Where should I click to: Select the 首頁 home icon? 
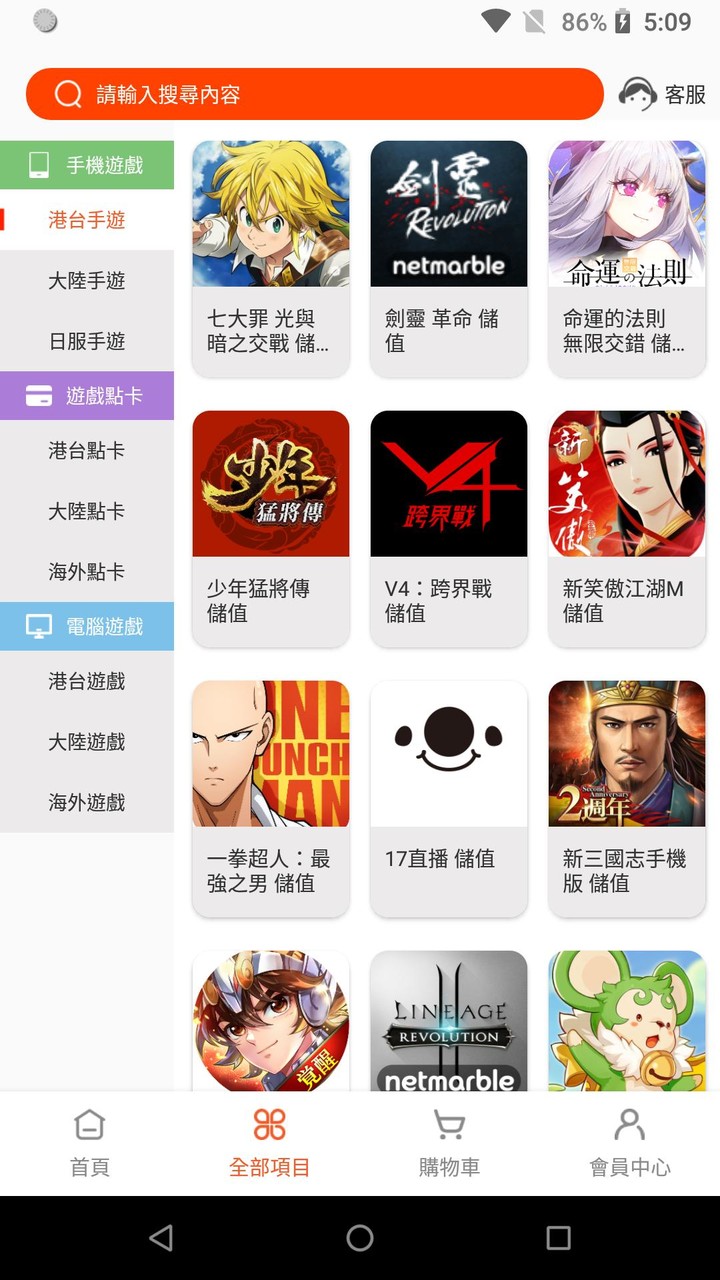89,1125
